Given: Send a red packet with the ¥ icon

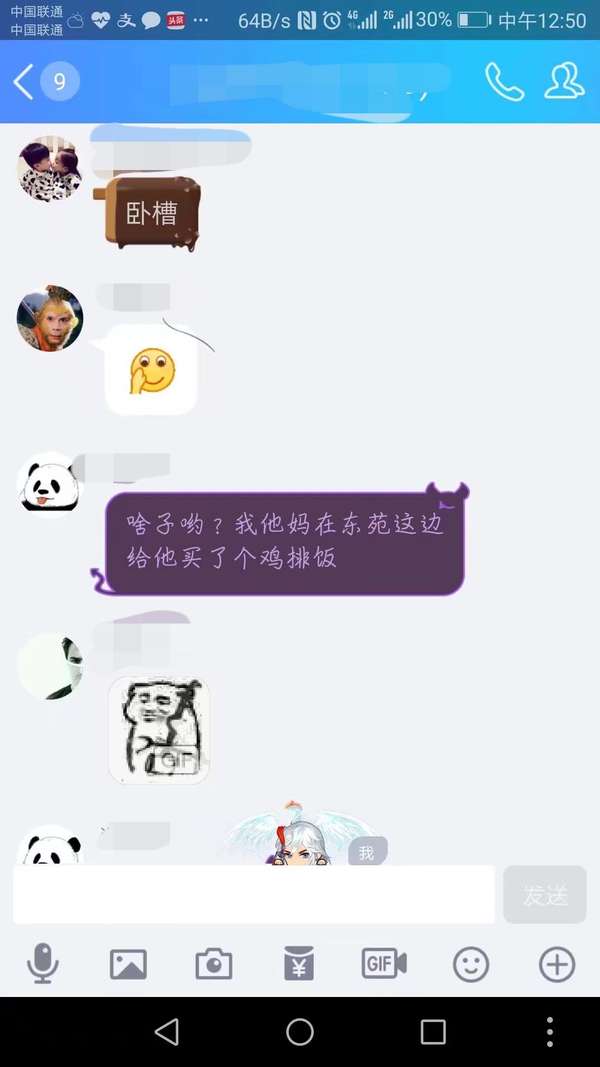Looking at the screenshot, I should [x=299, y=964].
